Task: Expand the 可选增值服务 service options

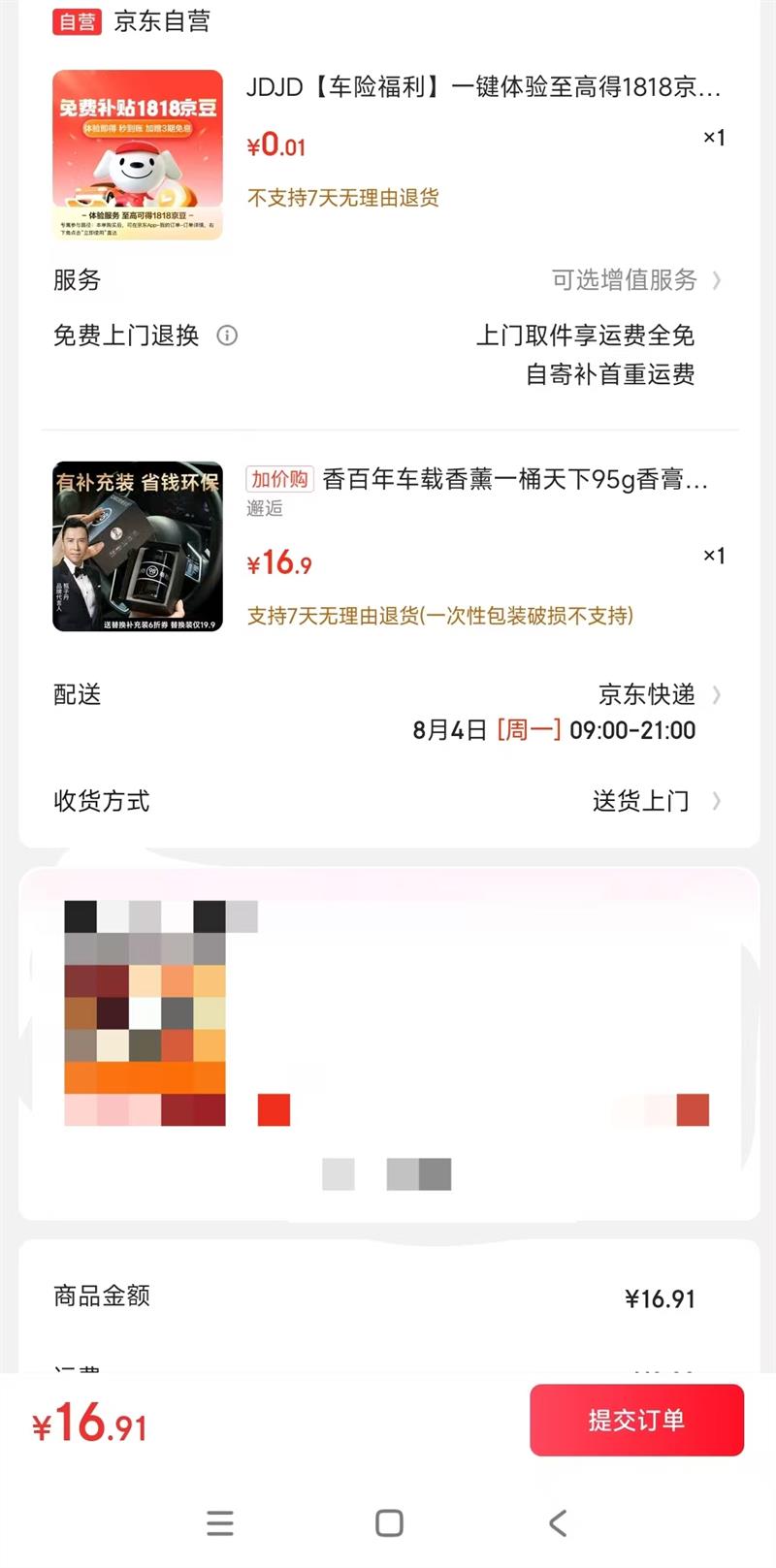Action: (624, 281)
